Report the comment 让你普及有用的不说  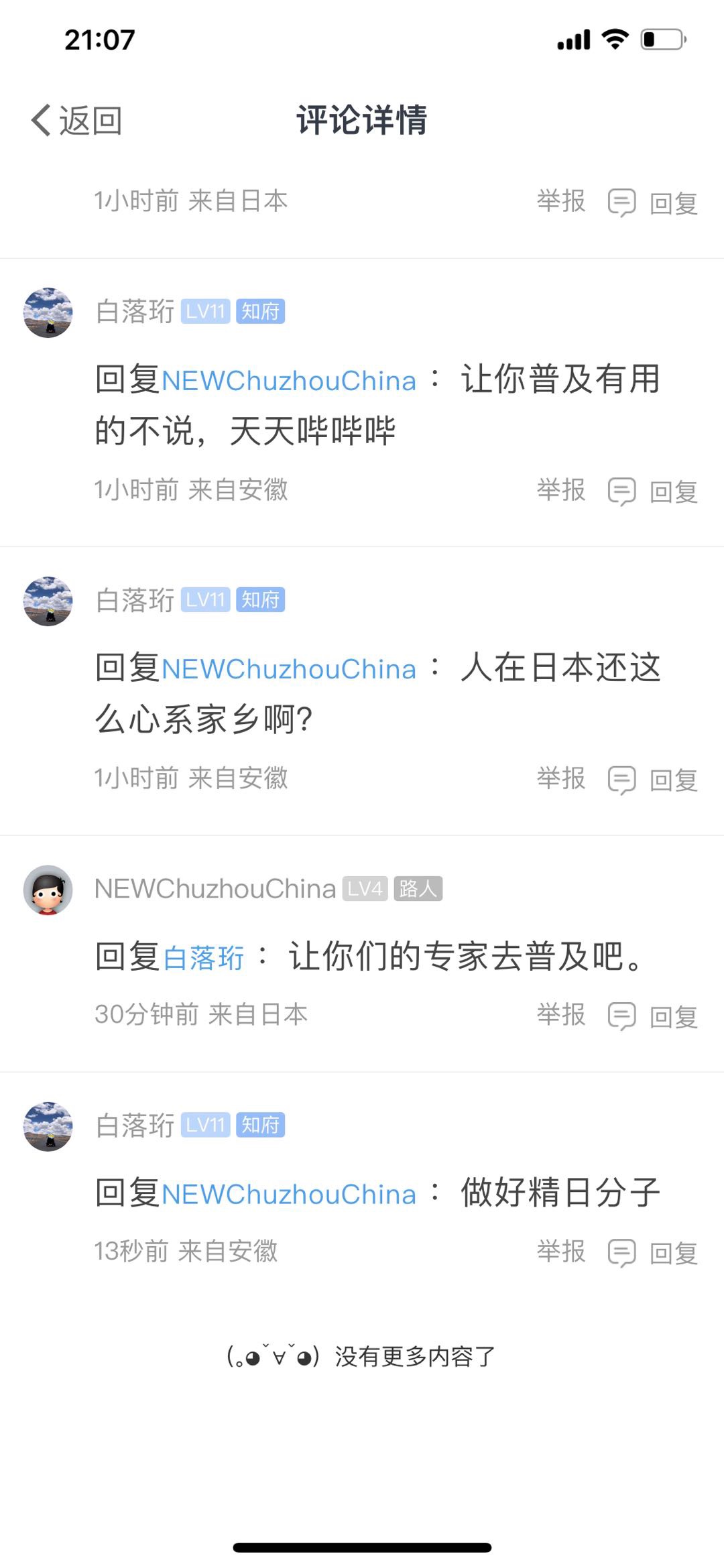pos(561,490)
